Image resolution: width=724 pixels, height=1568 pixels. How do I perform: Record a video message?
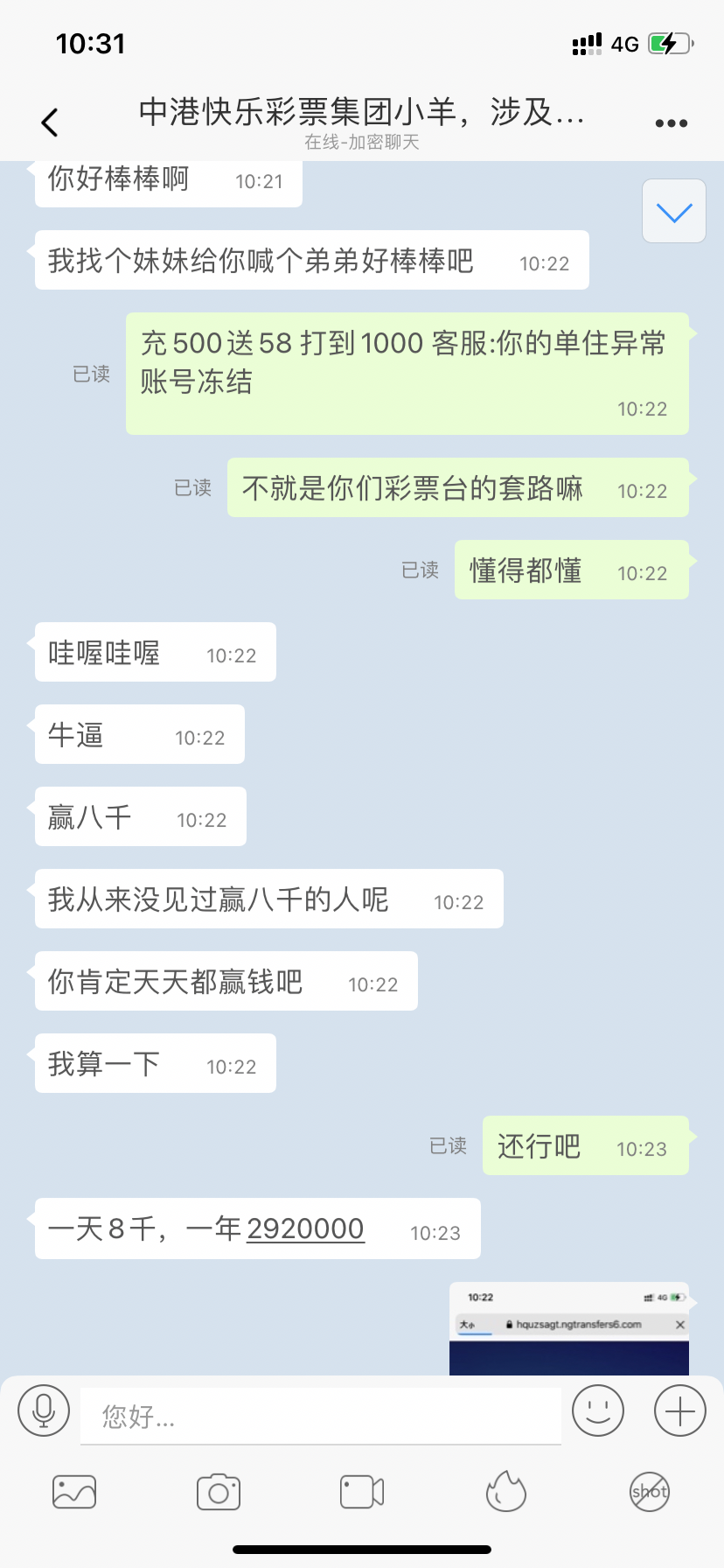coord(362,1493)
